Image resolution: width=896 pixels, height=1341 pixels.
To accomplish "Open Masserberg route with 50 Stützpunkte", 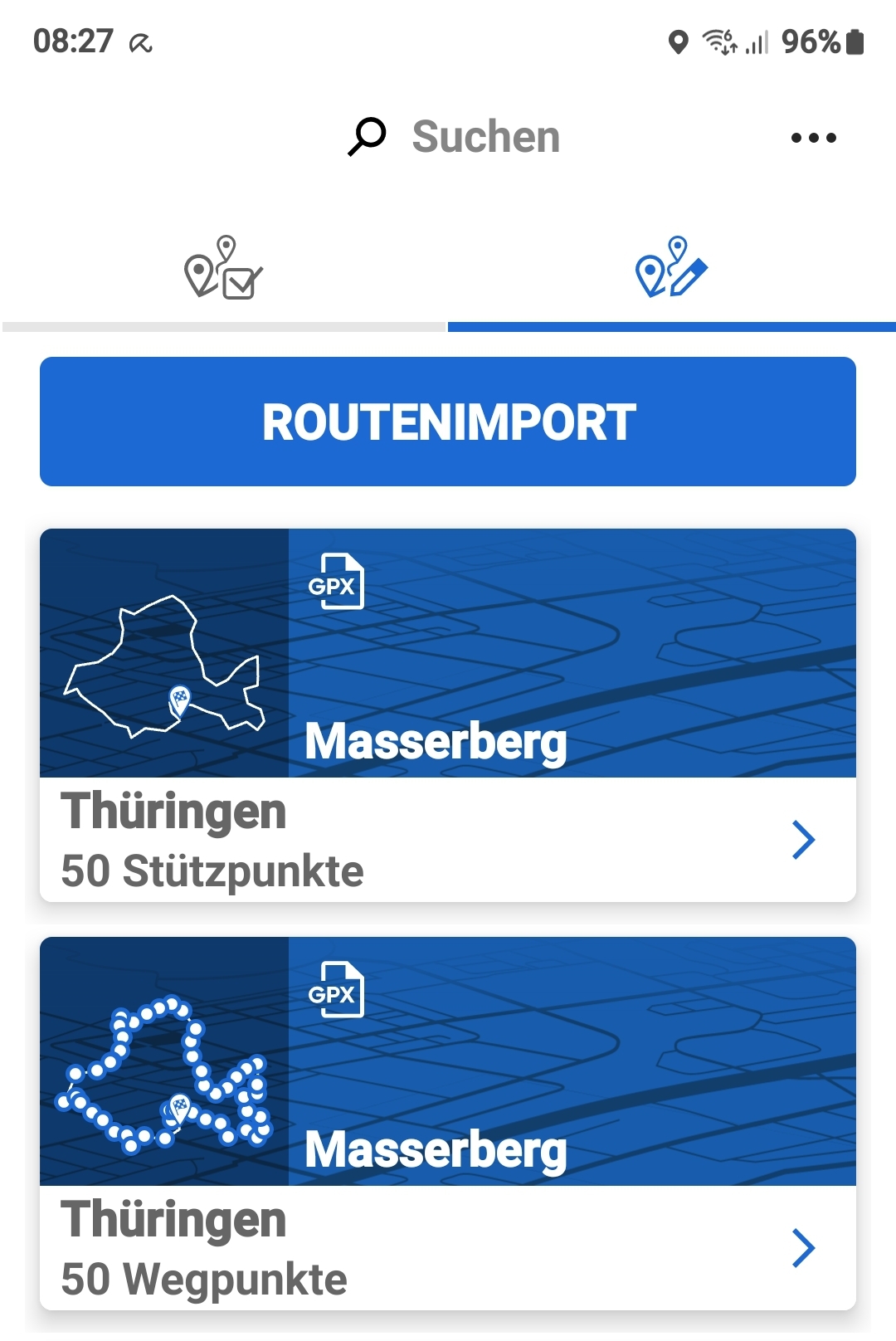I will 448,715.
